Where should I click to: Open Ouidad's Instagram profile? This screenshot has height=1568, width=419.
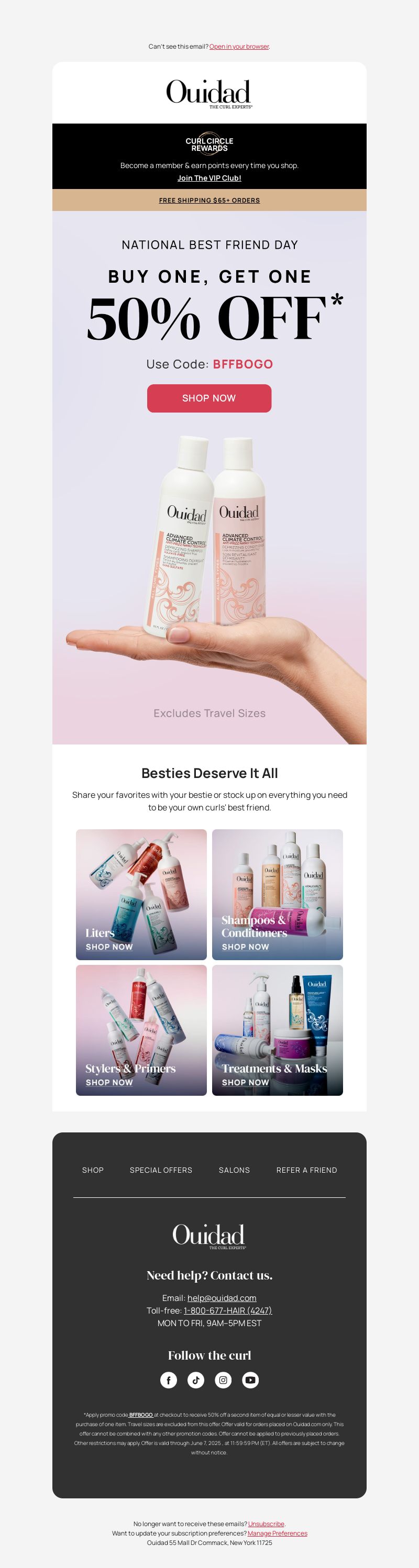223,1380
